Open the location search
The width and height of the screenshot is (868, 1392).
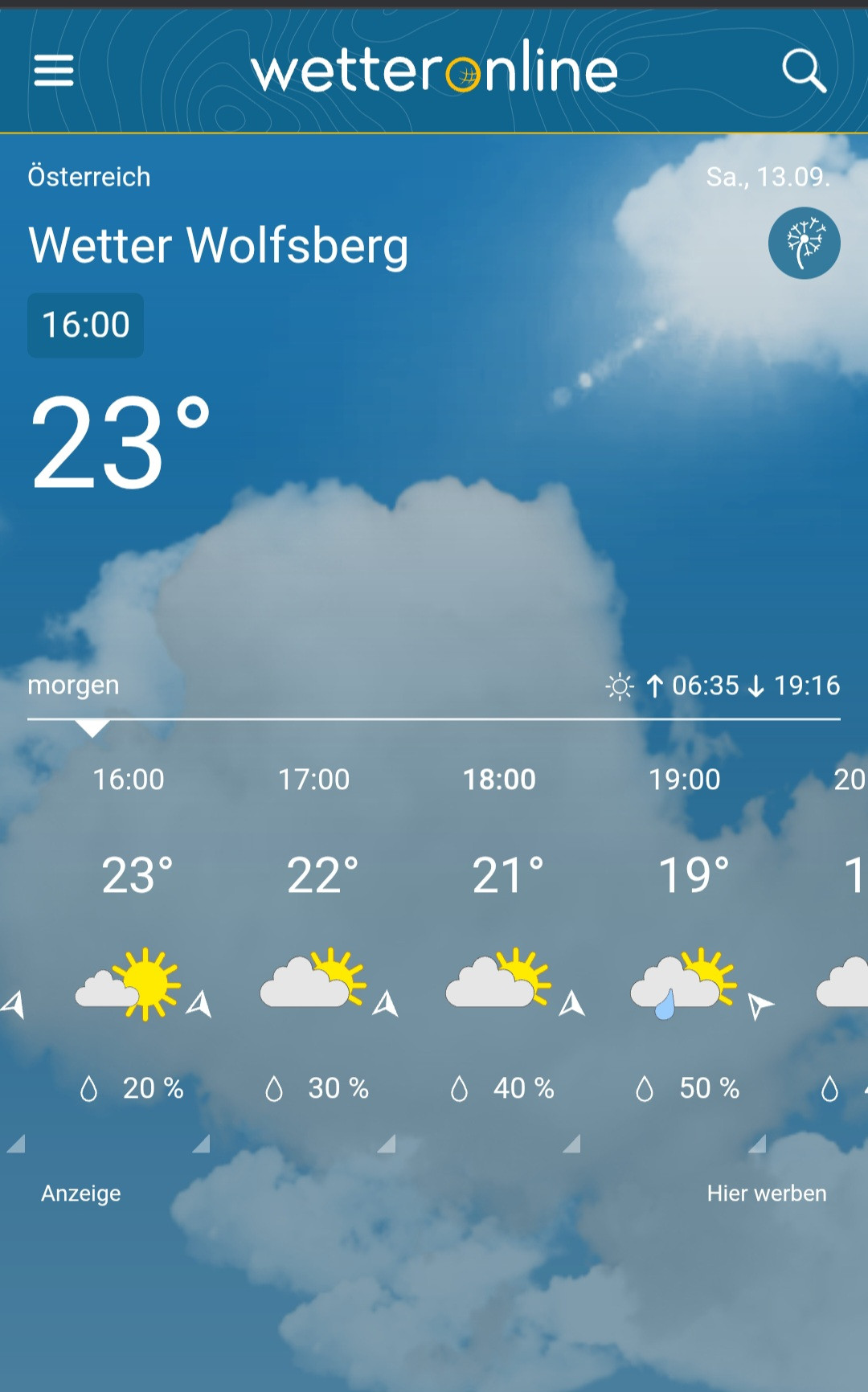[804, 71]
